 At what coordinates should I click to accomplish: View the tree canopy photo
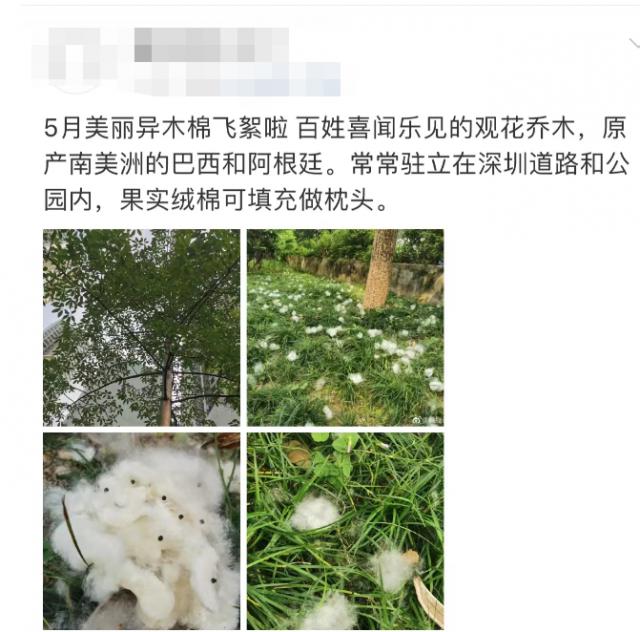(141, 327)
